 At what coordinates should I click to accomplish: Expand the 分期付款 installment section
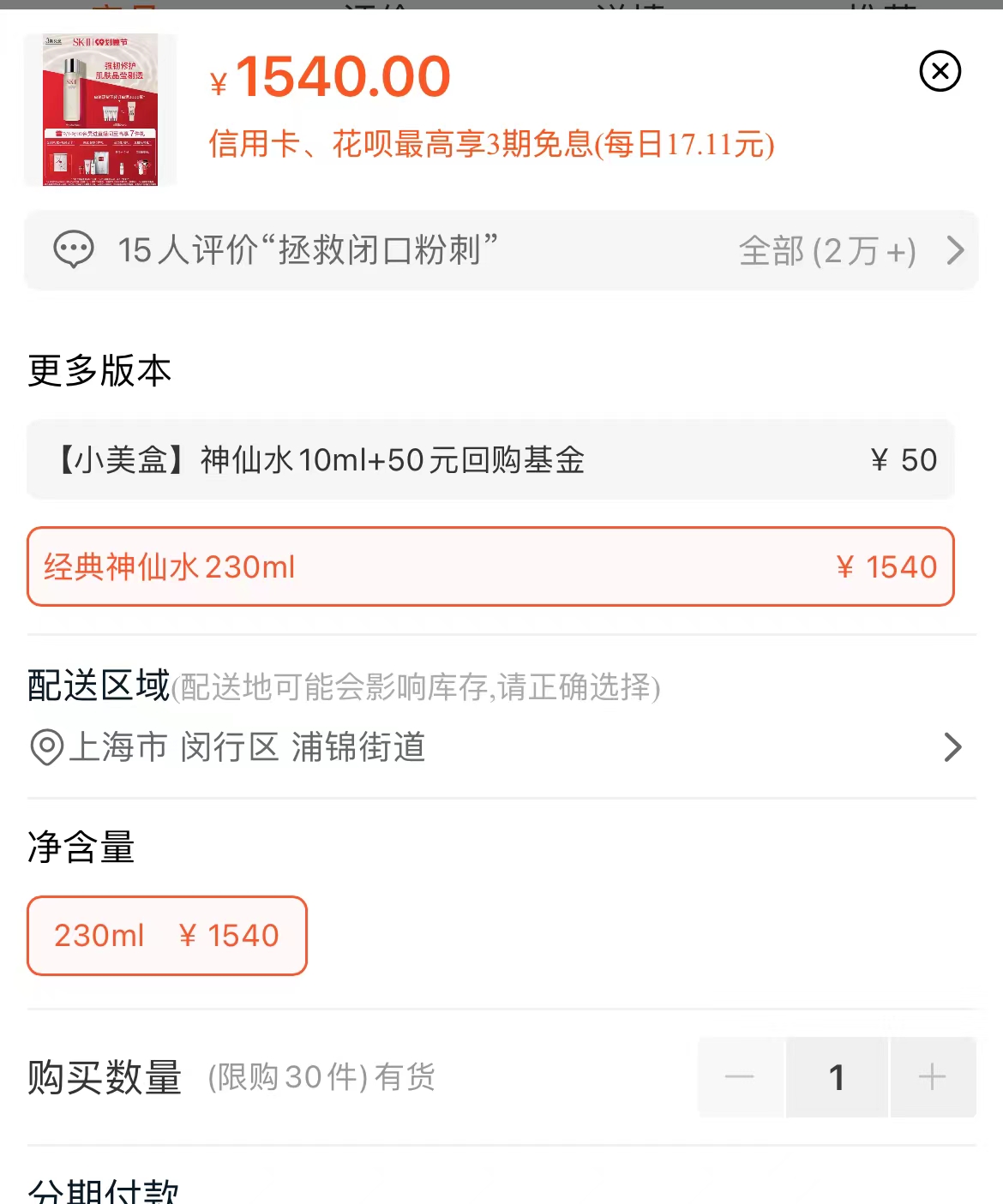(x=103, y=1189)
